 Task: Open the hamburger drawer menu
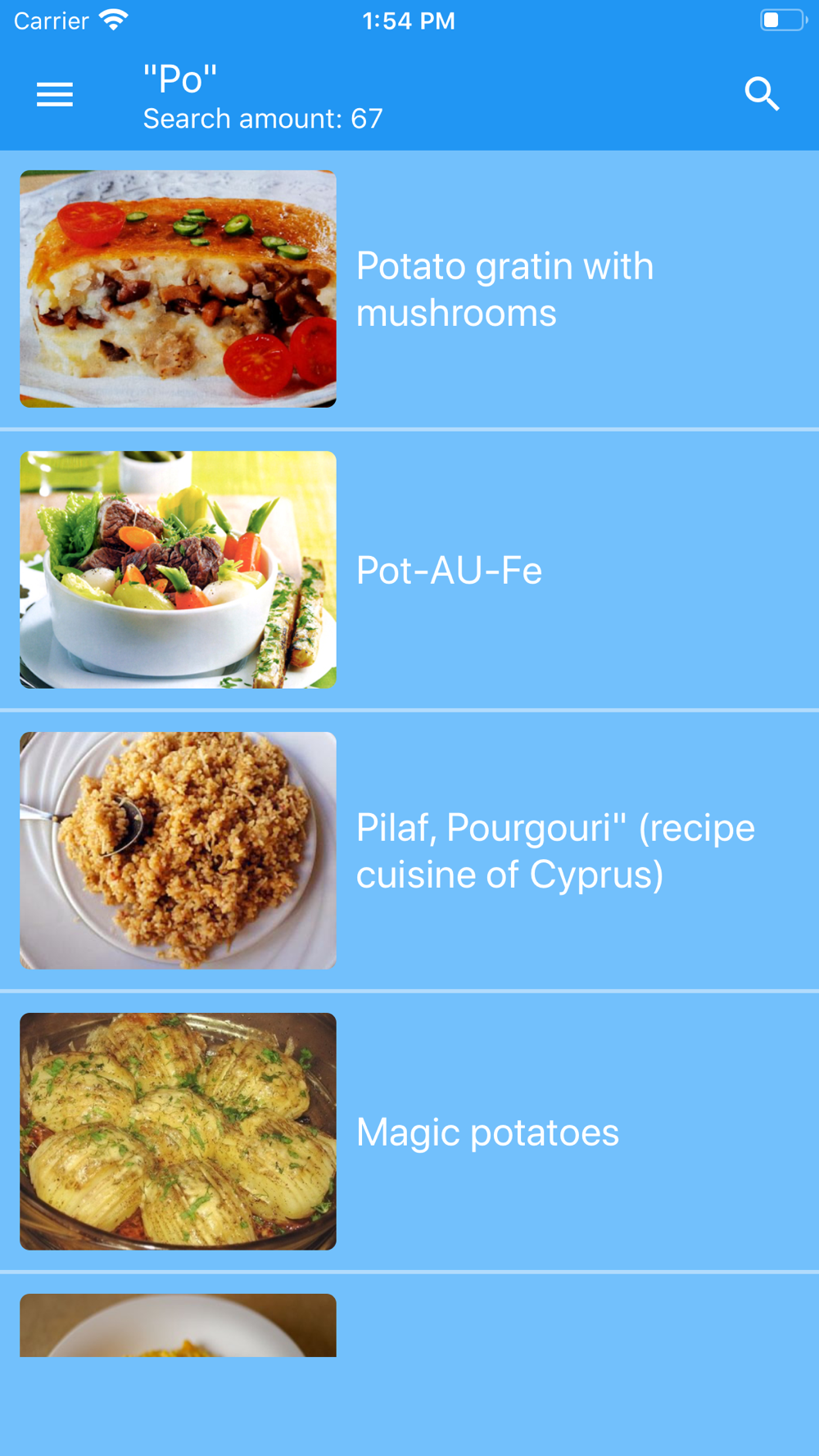pyautogui.click(x=55, y=95)
